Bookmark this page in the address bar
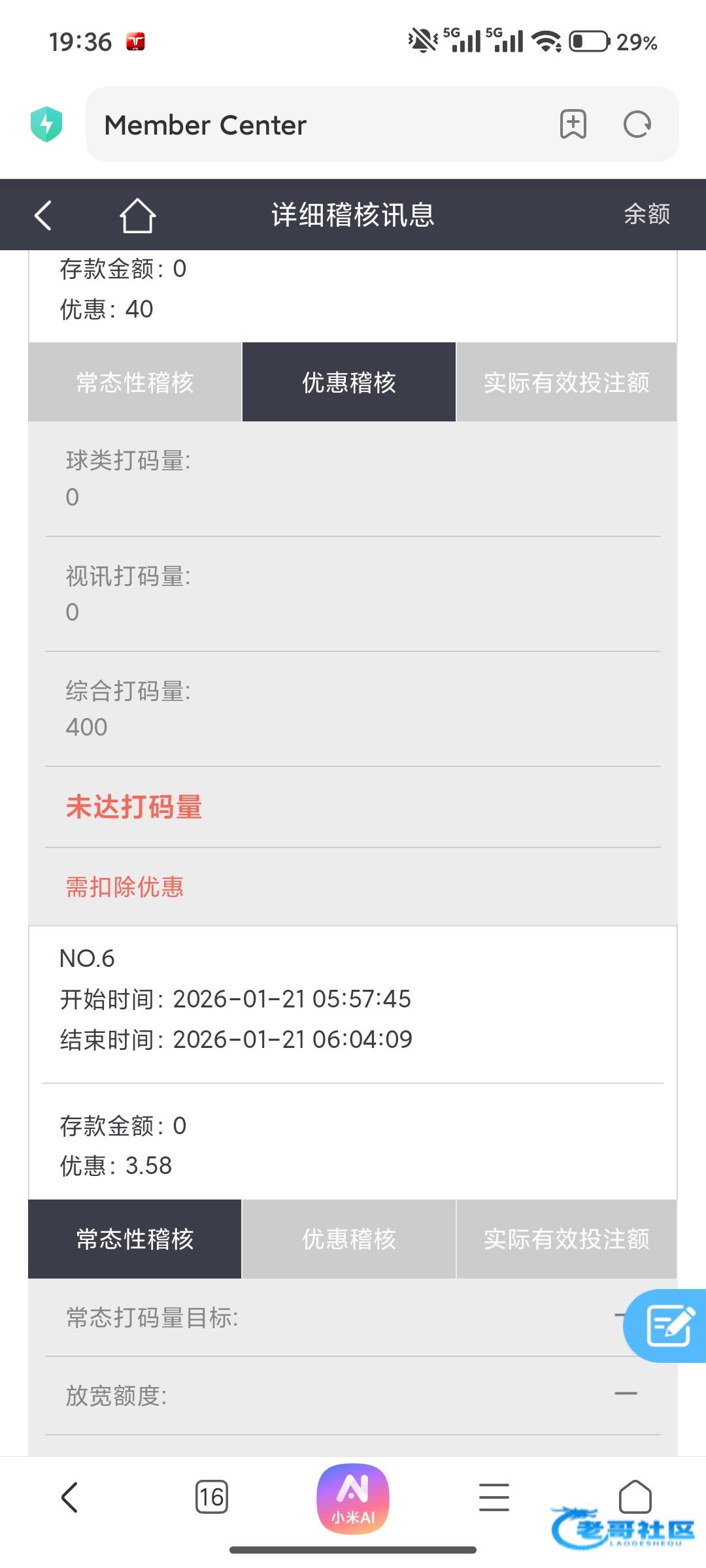This screenshot has width=706, height=1568. pos(573,124)
